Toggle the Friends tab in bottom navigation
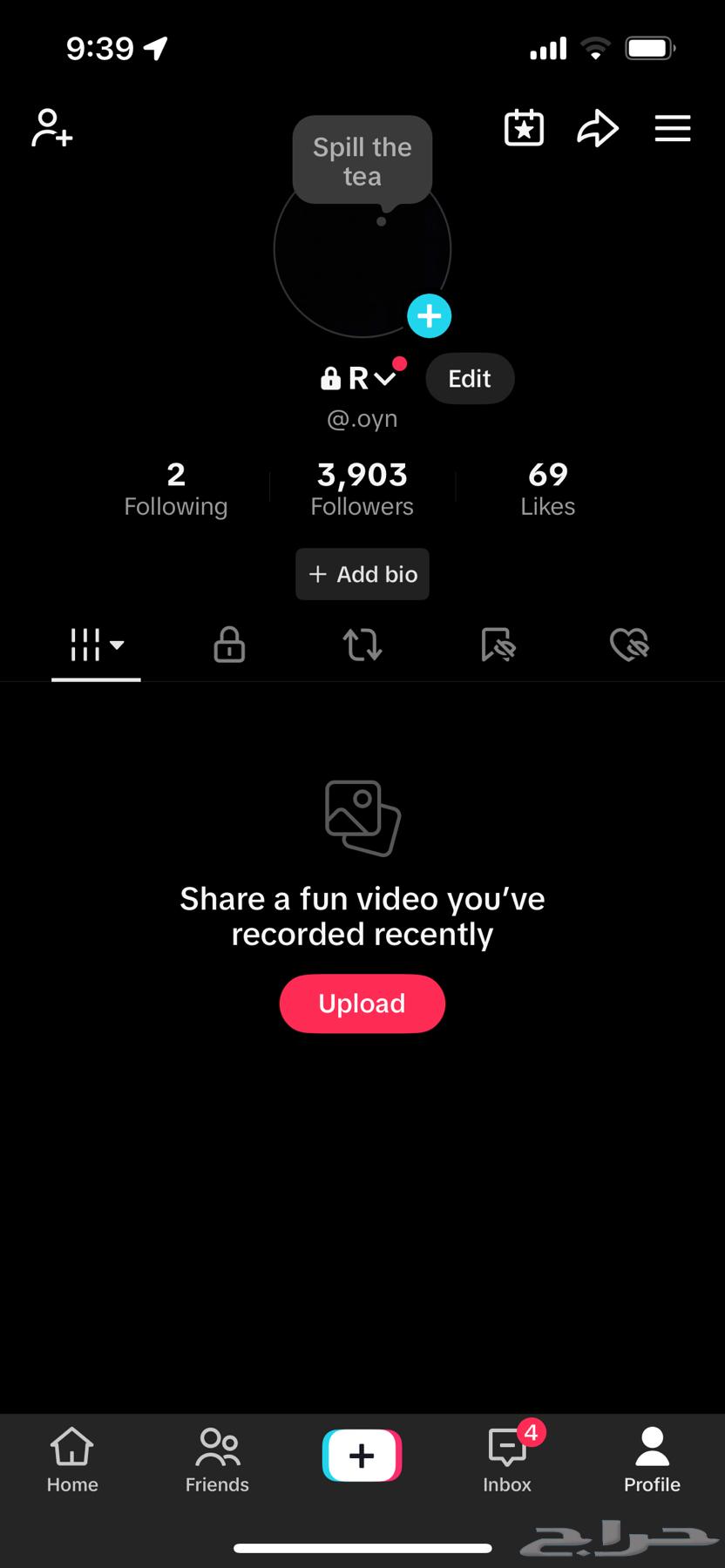 point(217,1455)
